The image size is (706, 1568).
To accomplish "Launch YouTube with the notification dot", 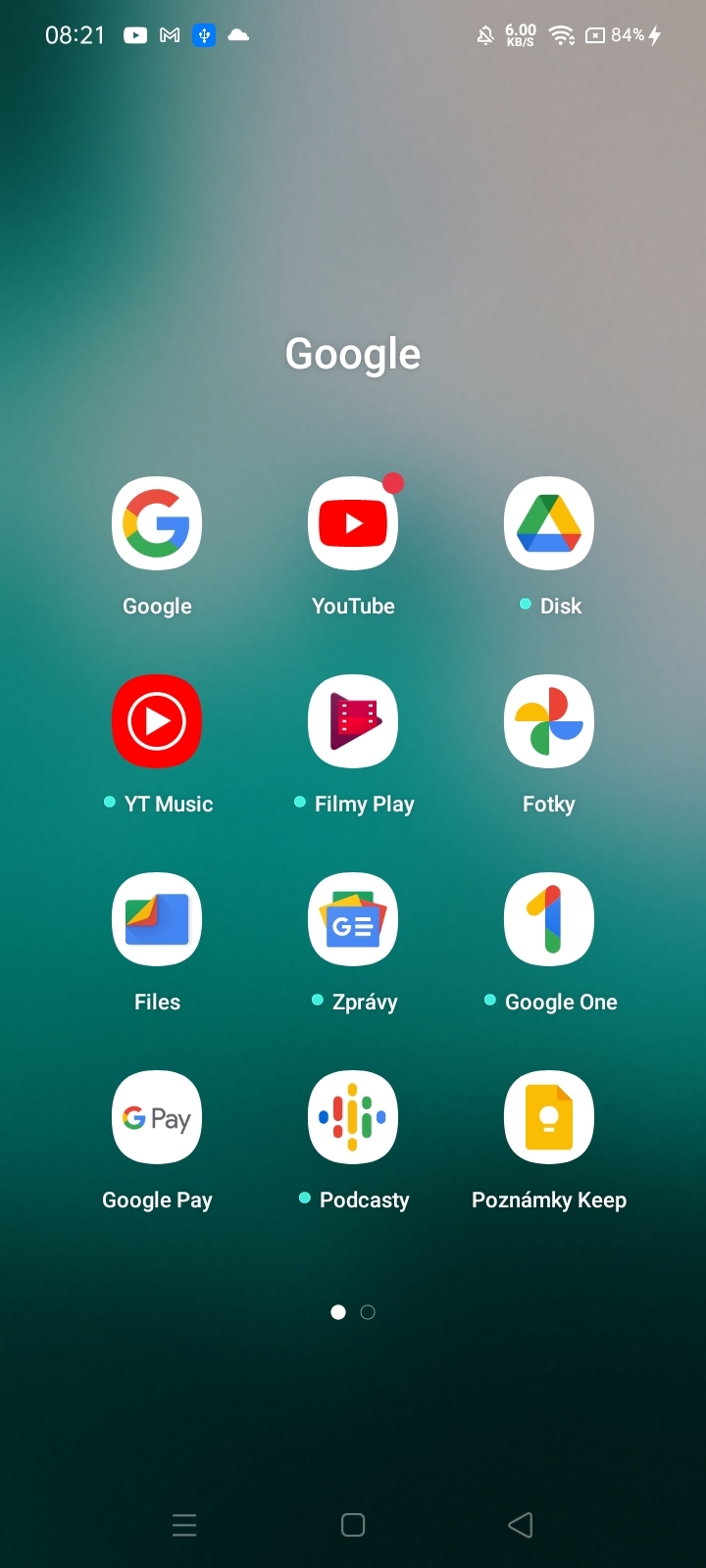I will [353, 523].
